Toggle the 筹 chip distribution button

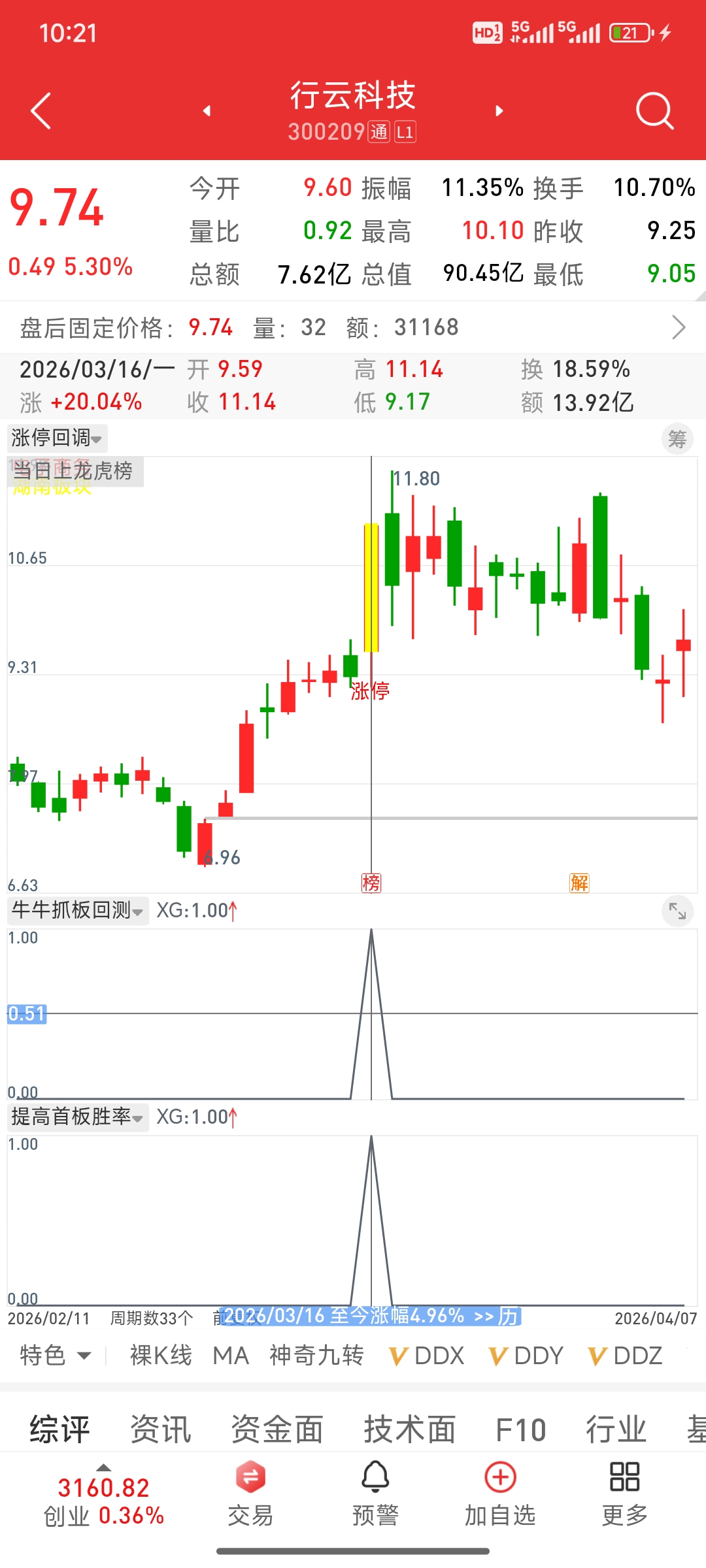tap(677, 439)
